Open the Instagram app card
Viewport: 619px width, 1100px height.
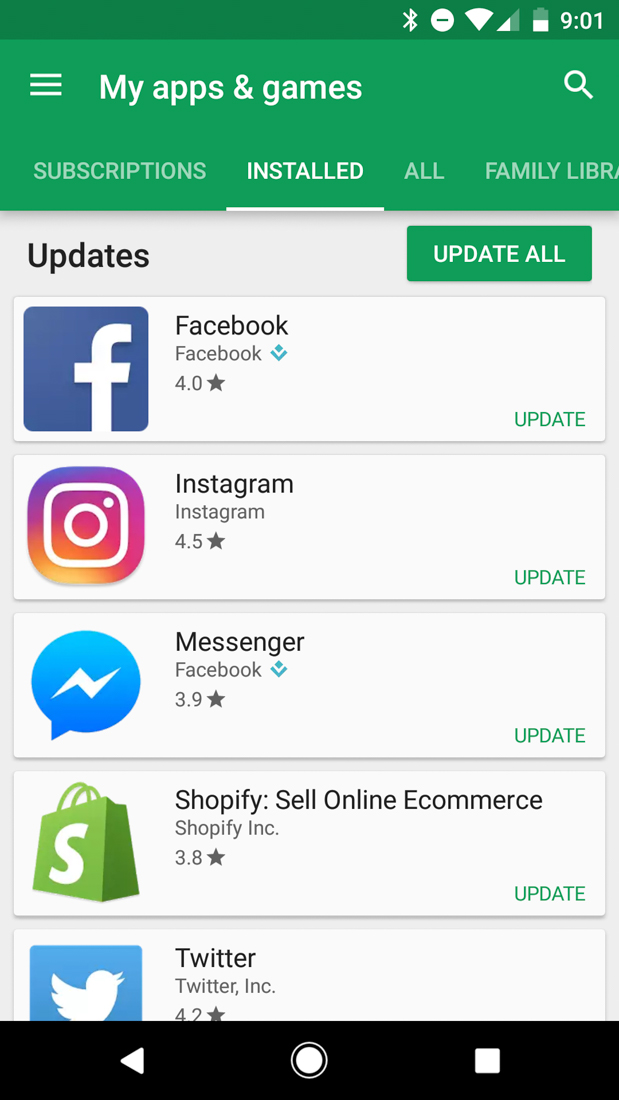(300, 518)
